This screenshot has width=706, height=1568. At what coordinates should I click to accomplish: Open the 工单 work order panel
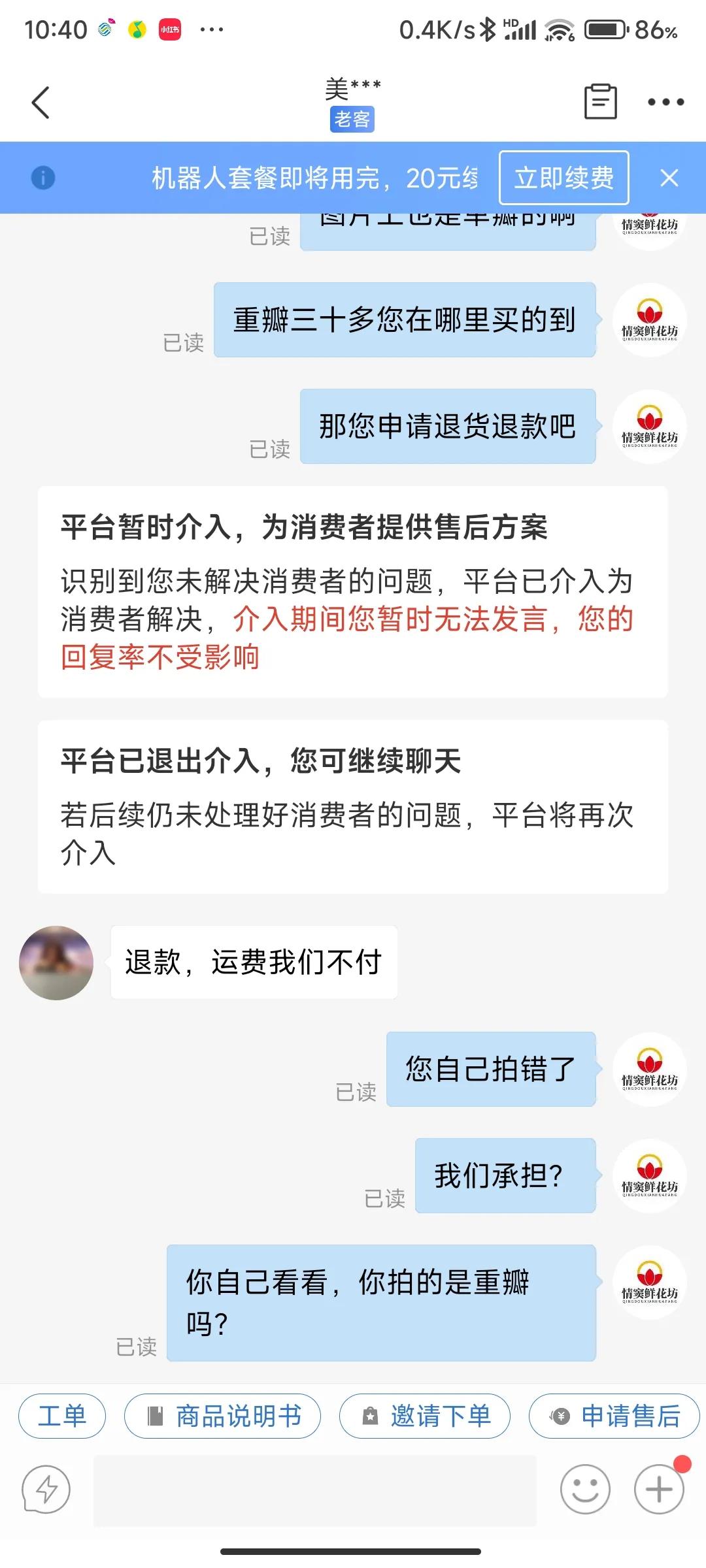[x=62, y=1416]
